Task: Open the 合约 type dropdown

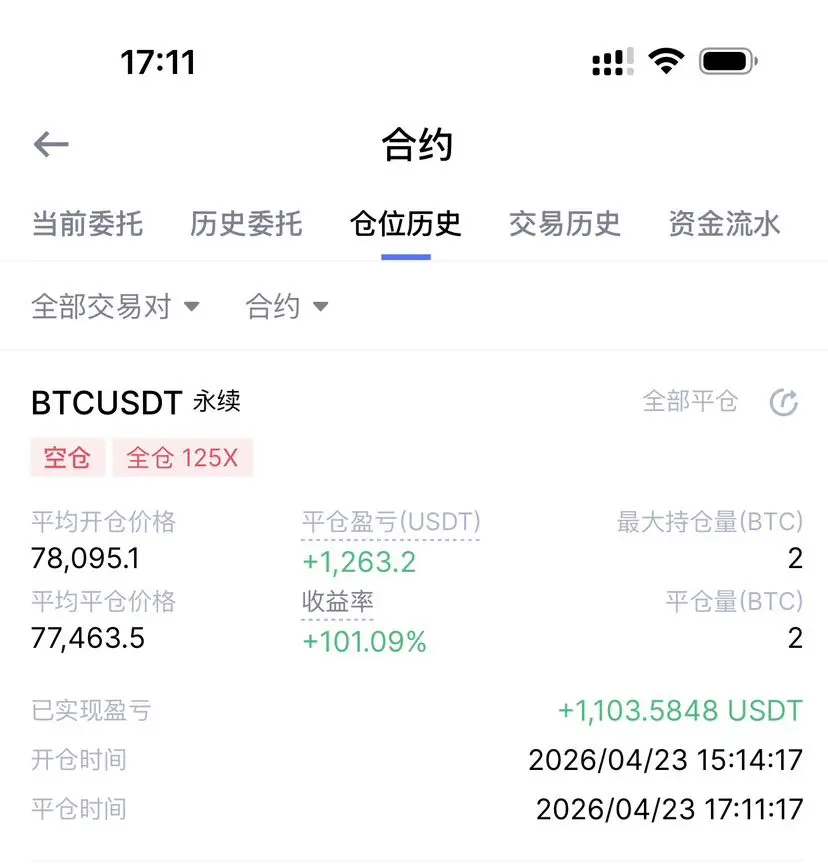Action: click(x=287, y=306)
